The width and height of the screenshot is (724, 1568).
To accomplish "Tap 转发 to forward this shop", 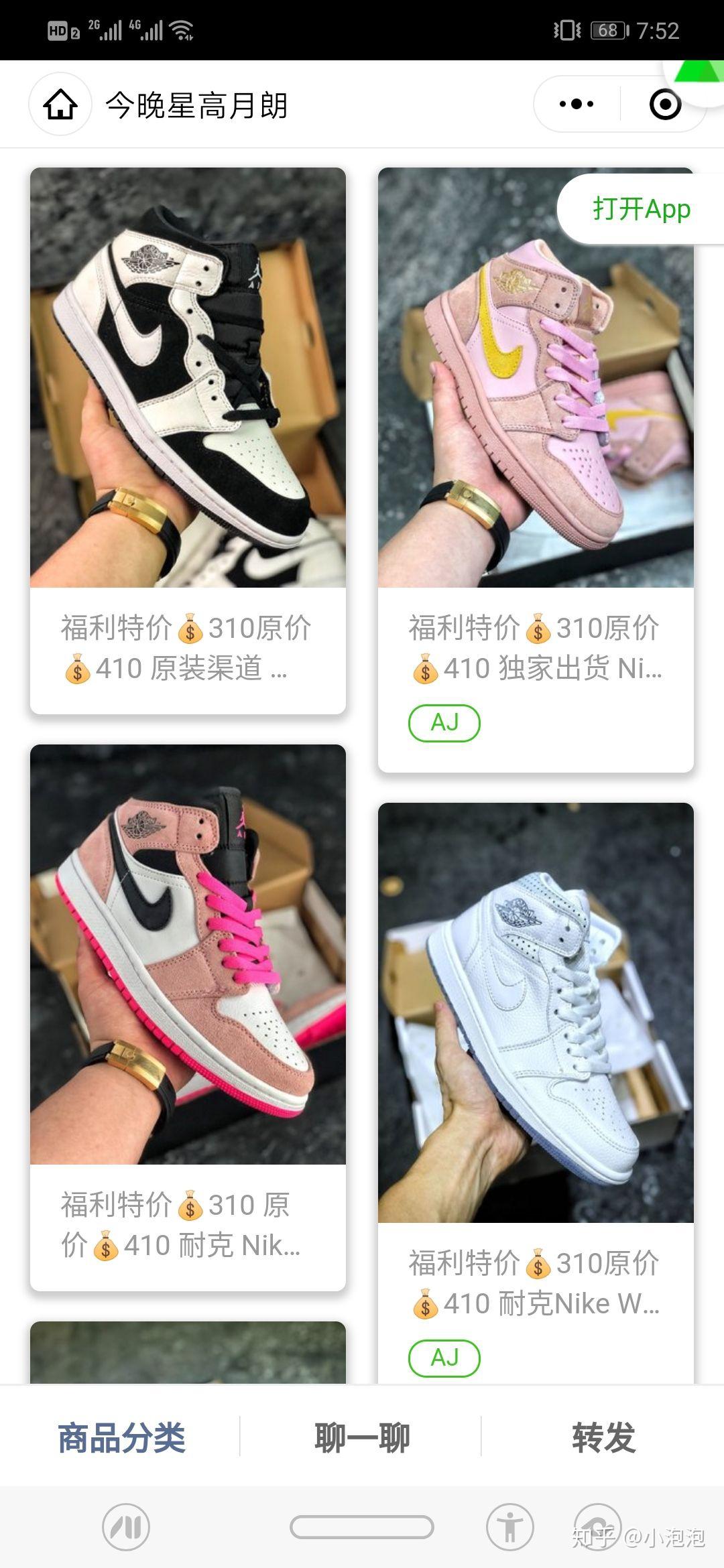I will [603, 1437].
